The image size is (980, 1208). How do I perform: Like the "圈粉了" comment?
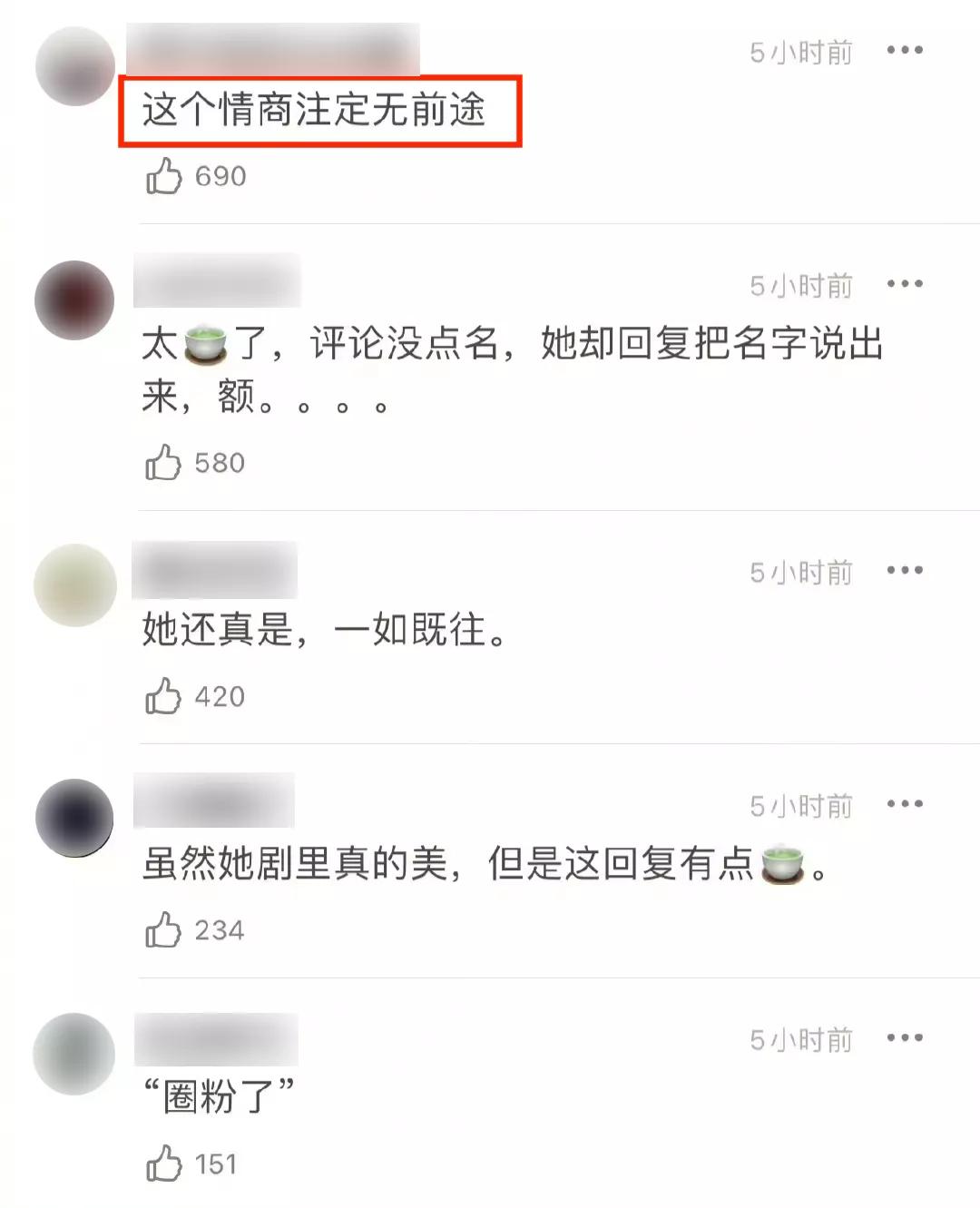point(164,1162)
